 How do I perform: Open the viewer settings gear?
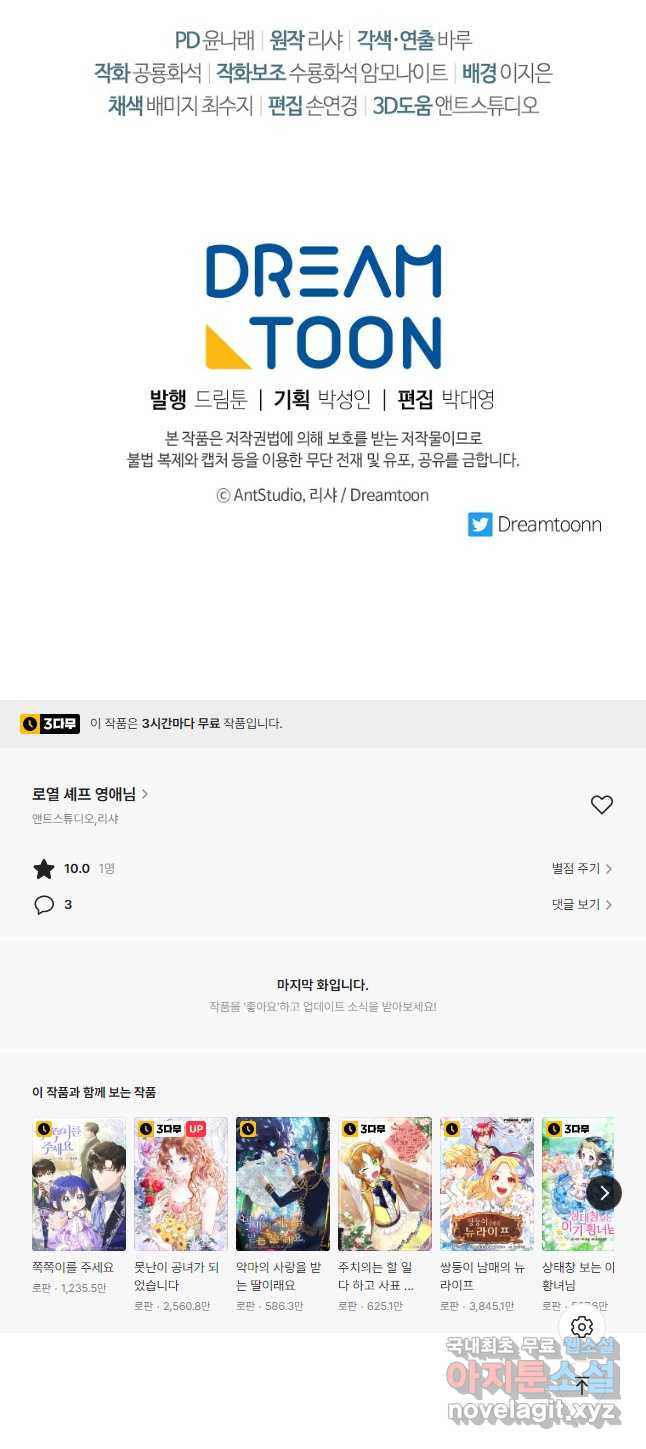tap(582, 1327)
